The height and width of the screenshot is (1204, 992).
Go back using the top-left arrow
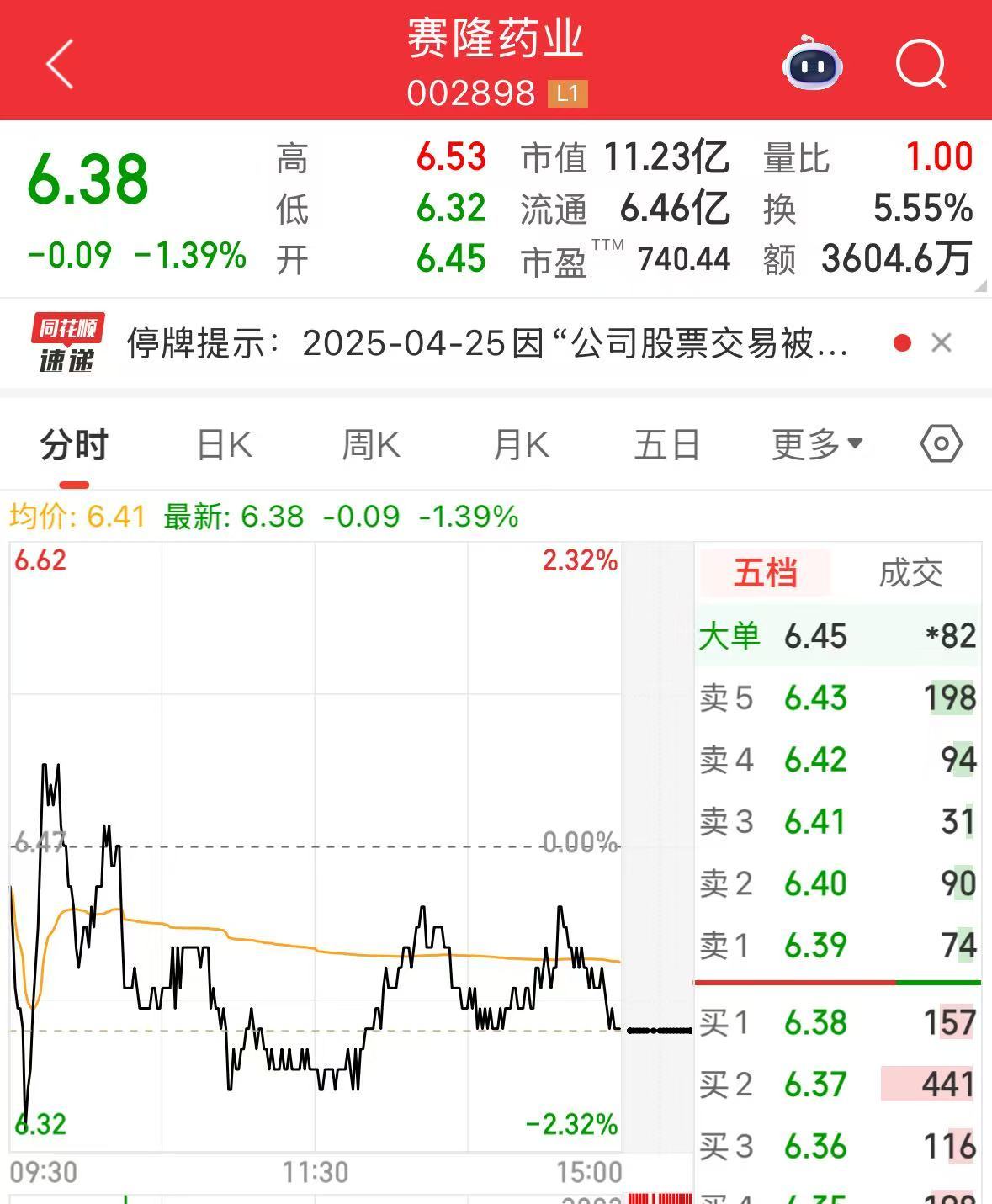61,64
